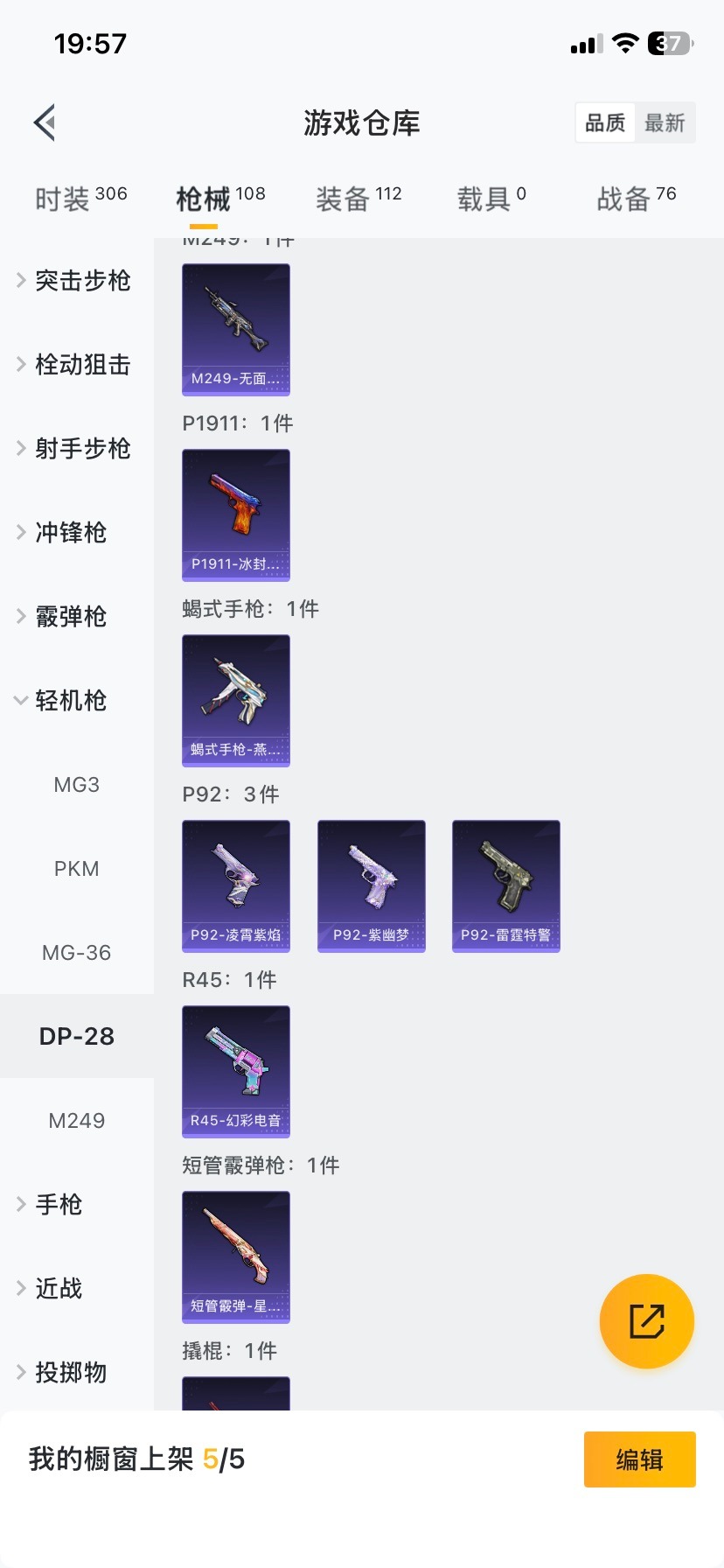Open the 蝎式手枪-燕 skin card
This screenshot has height=1568, width=724.
[x=235, y=701]
